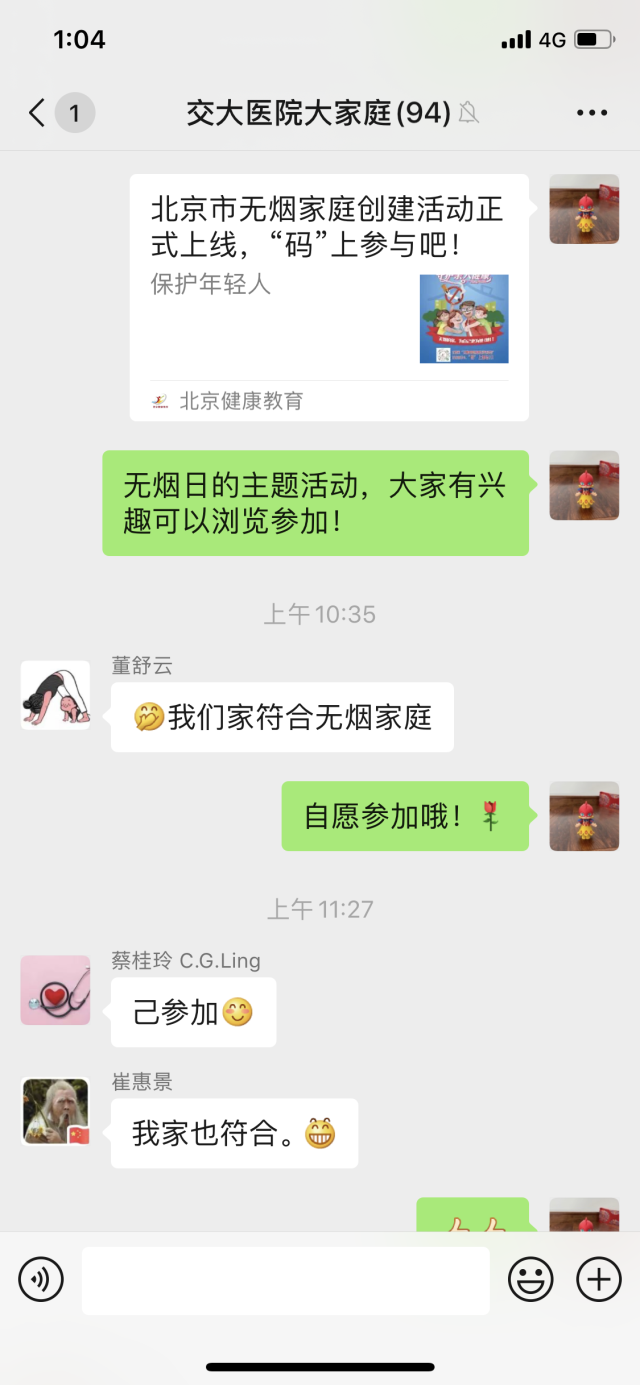Open the emoji sticker panel

tap(531, 1279)
